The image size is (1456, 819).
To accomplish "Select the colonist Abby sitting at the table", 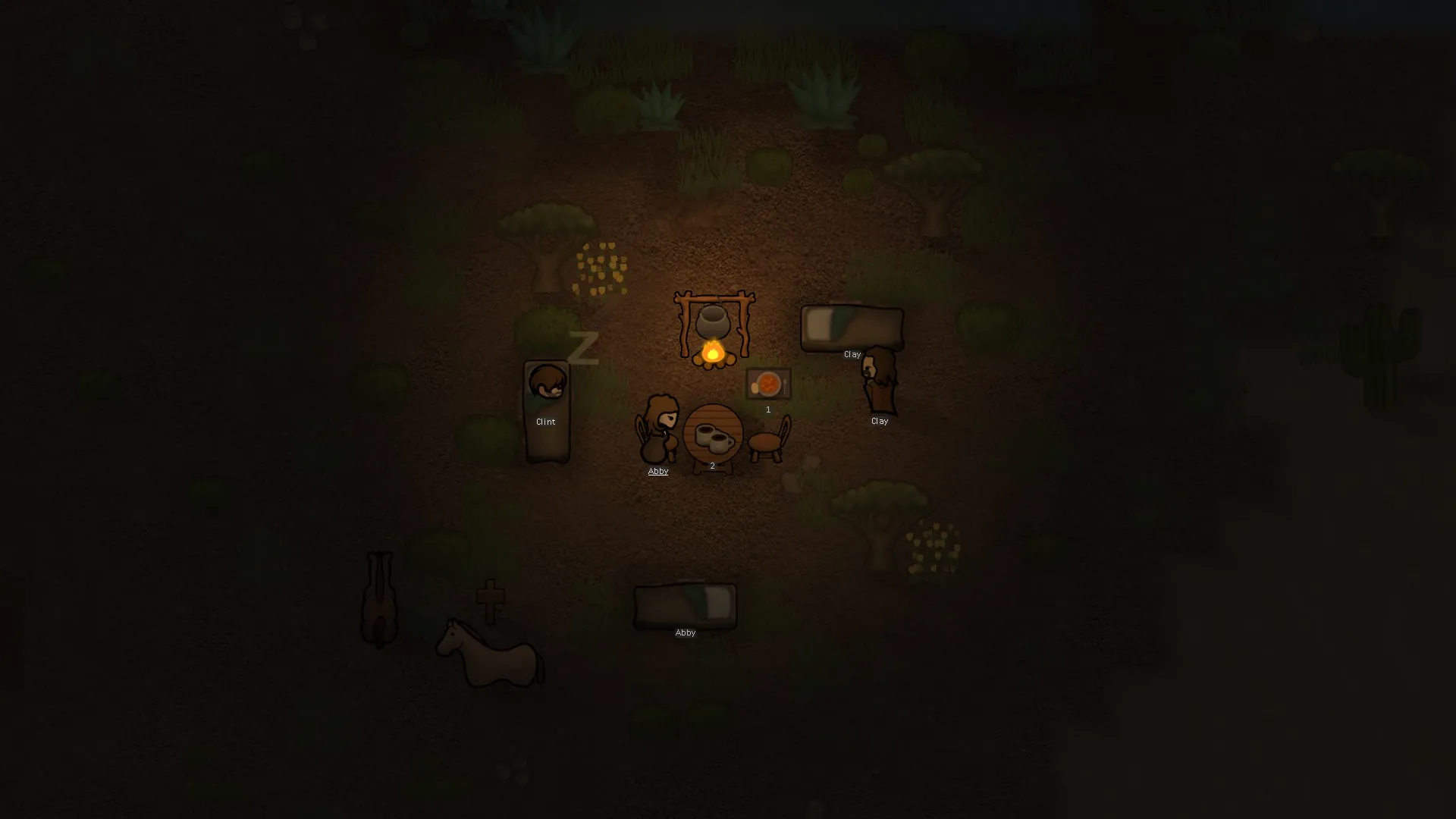I will pyautogui.click(x=658, y=429).
